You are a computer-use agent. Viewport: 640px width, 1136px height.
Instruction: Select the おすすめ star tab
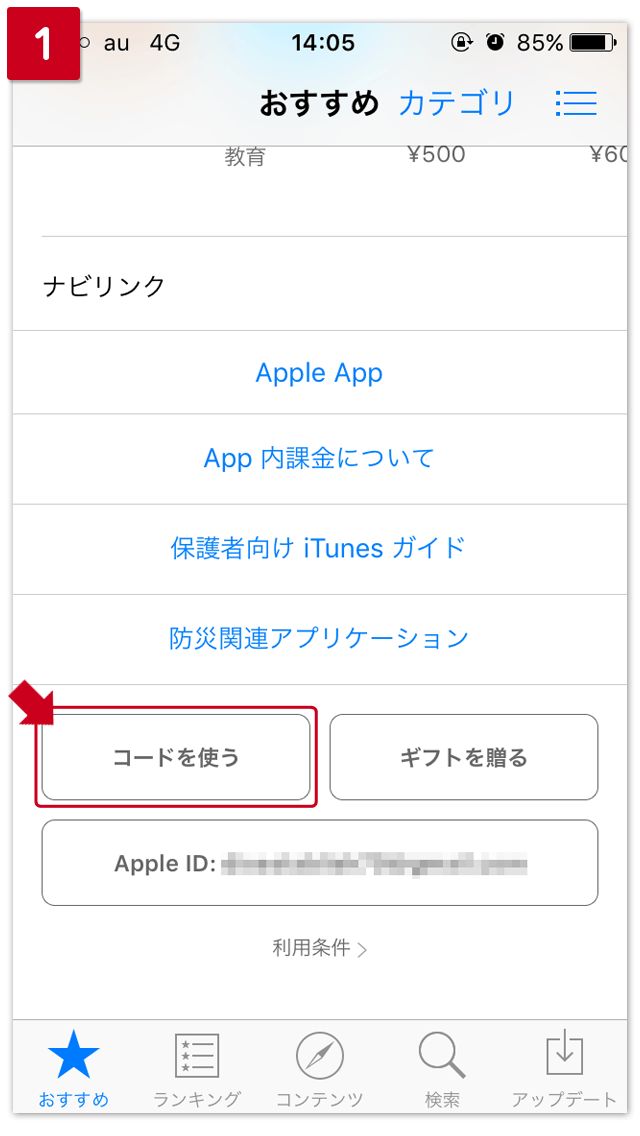coord(74,1070)
